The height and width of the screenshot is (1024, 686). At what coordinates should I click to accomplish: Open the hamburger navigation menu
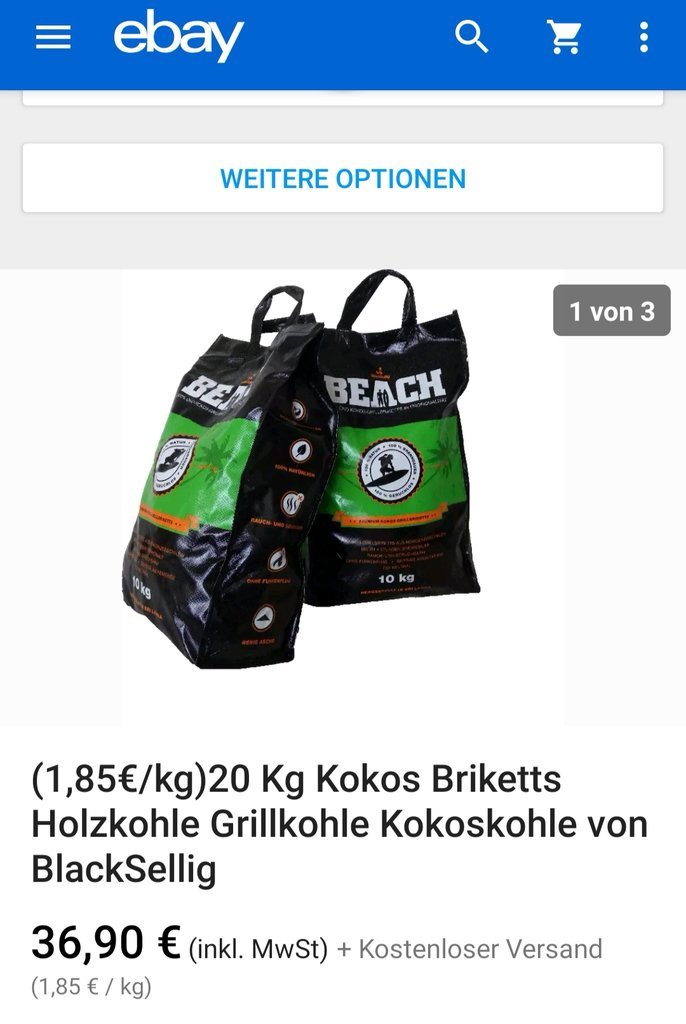53,38
